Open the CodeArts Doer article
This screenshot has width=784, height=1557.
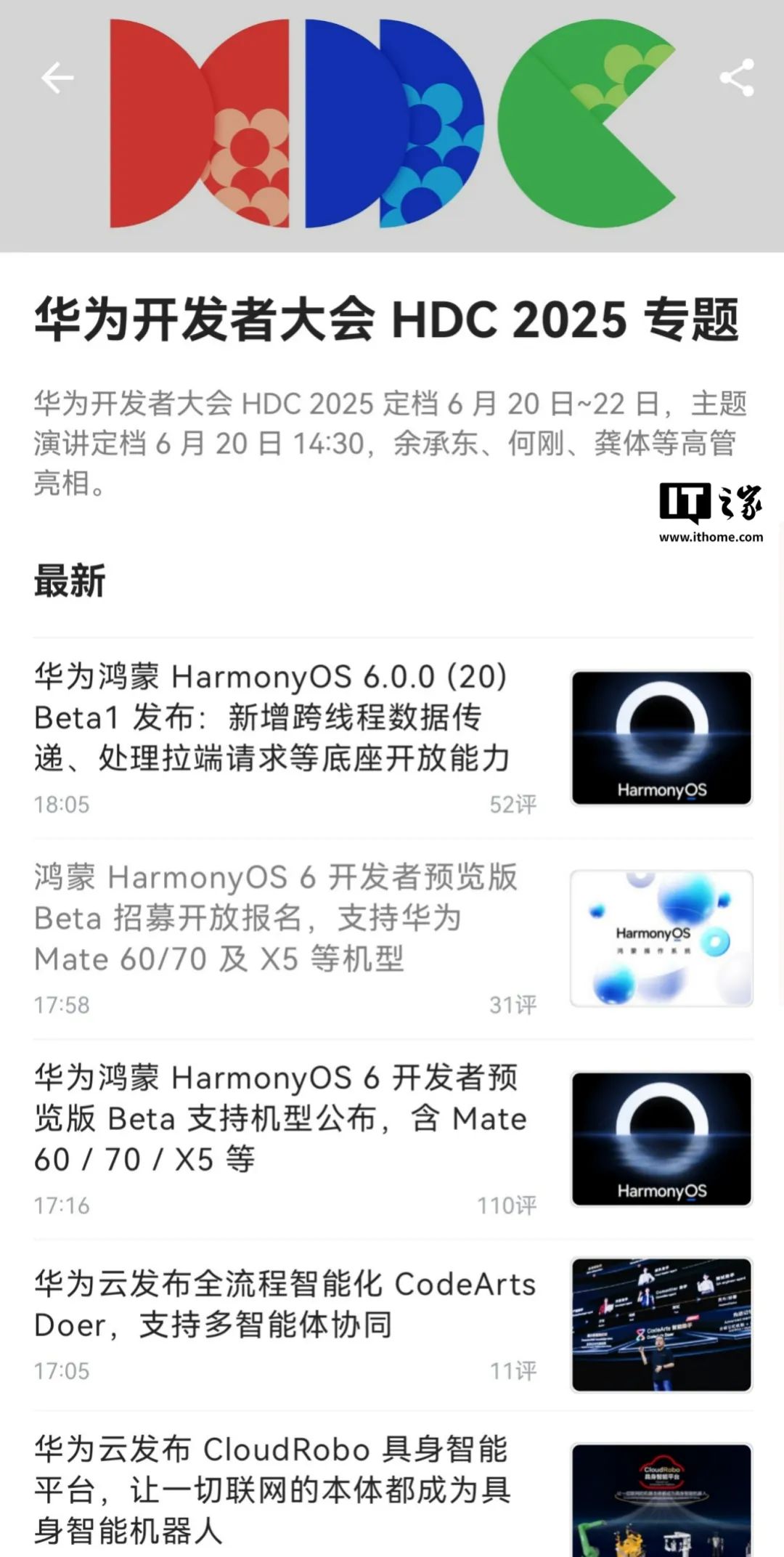click(x=285, y=1304)
